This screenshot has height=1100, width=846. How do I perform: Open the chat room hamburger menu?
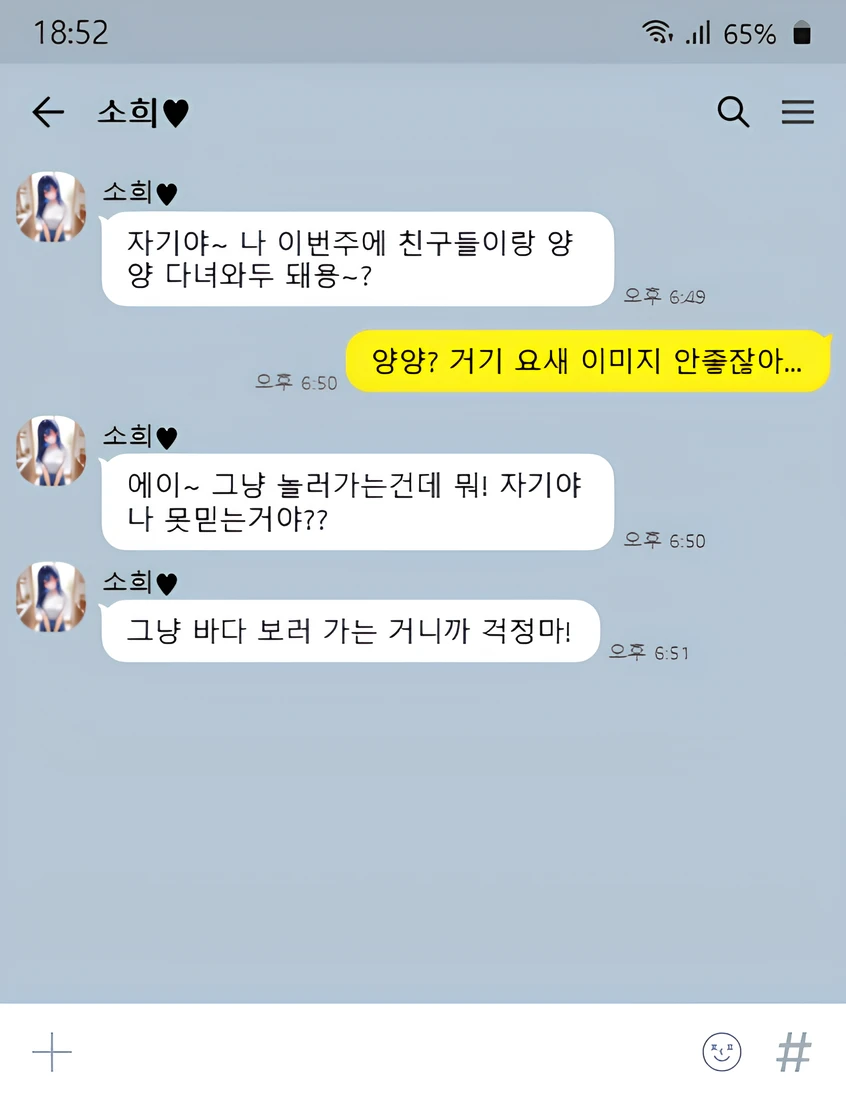[797, 113]
